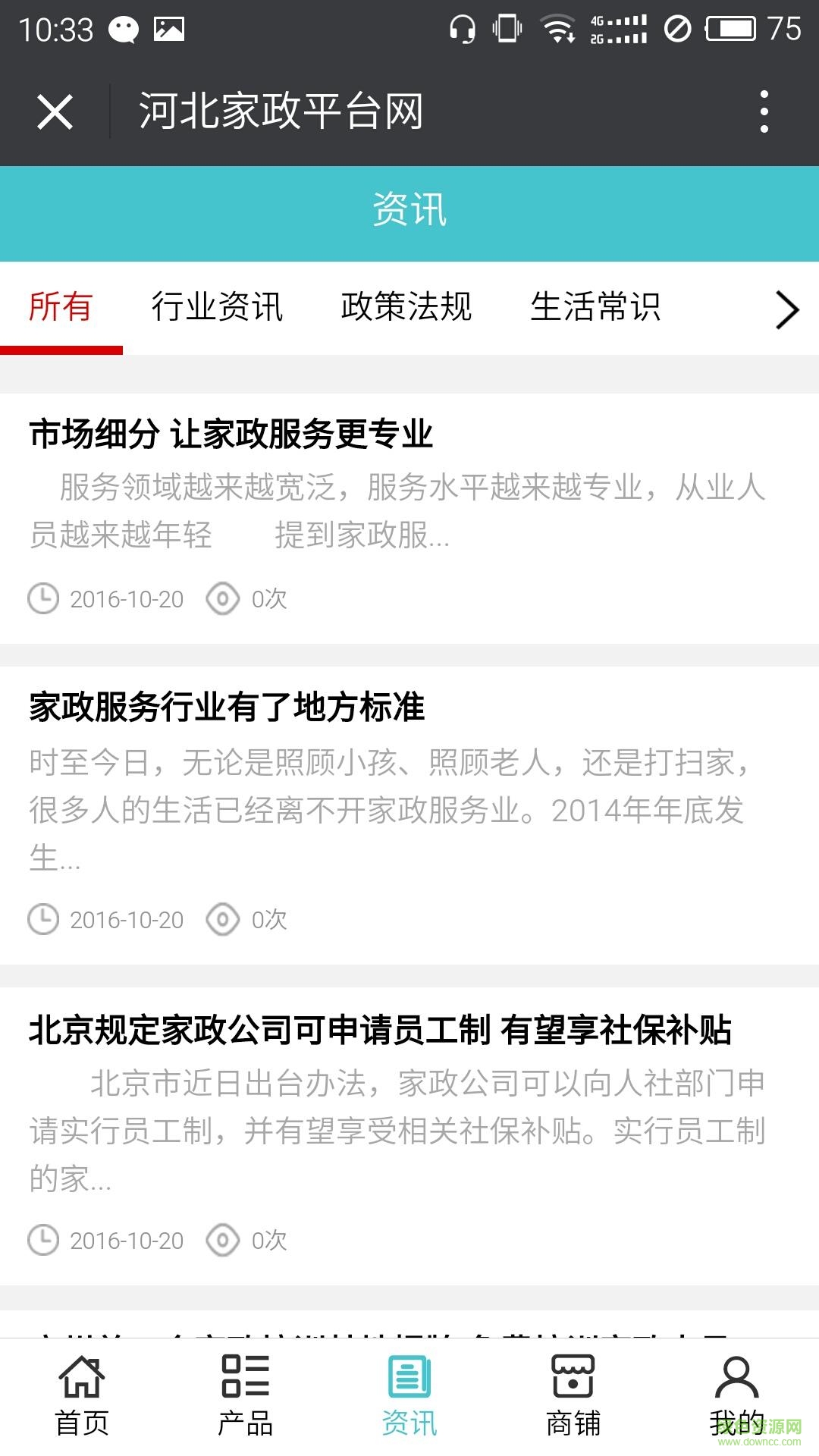Show more categories with the right arrow

(x=786, y=310)
